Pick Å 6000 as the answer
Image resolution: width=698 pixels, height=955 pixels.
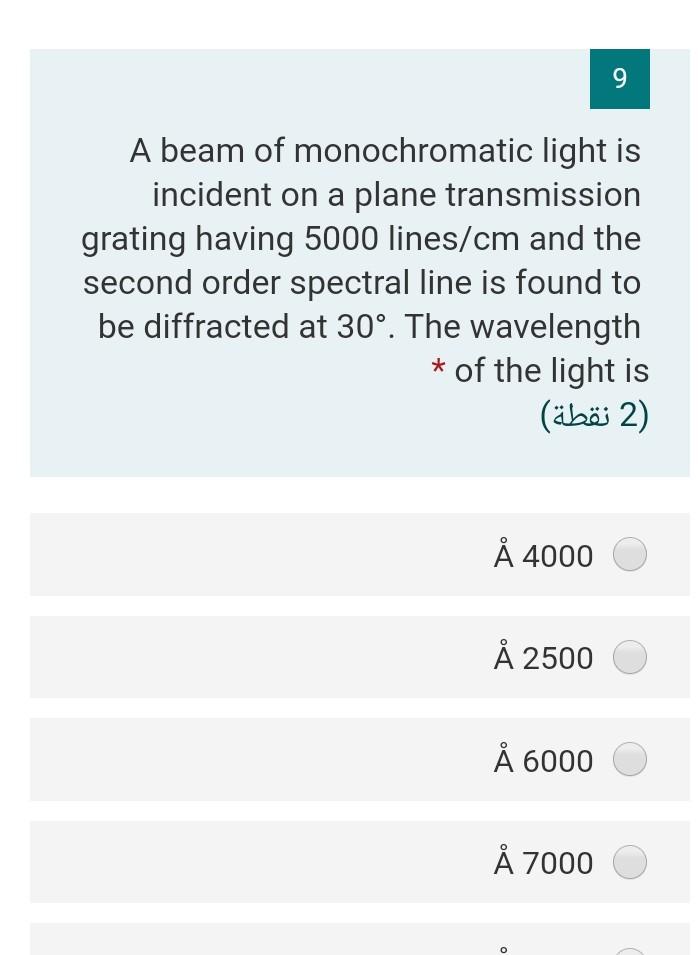(630, 760)
